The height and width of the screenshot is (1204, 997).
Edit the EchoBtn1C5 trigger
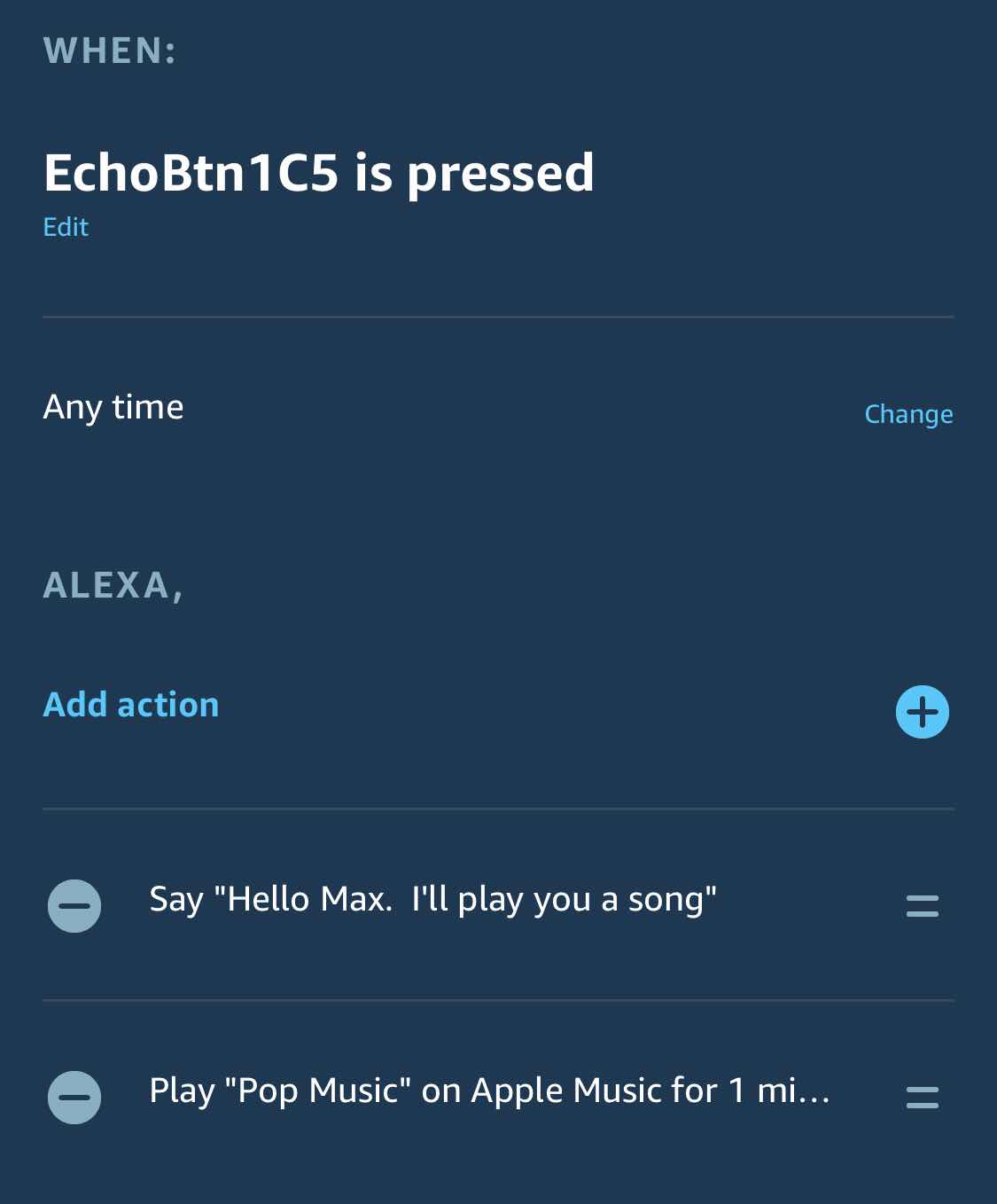click(66, 227)
